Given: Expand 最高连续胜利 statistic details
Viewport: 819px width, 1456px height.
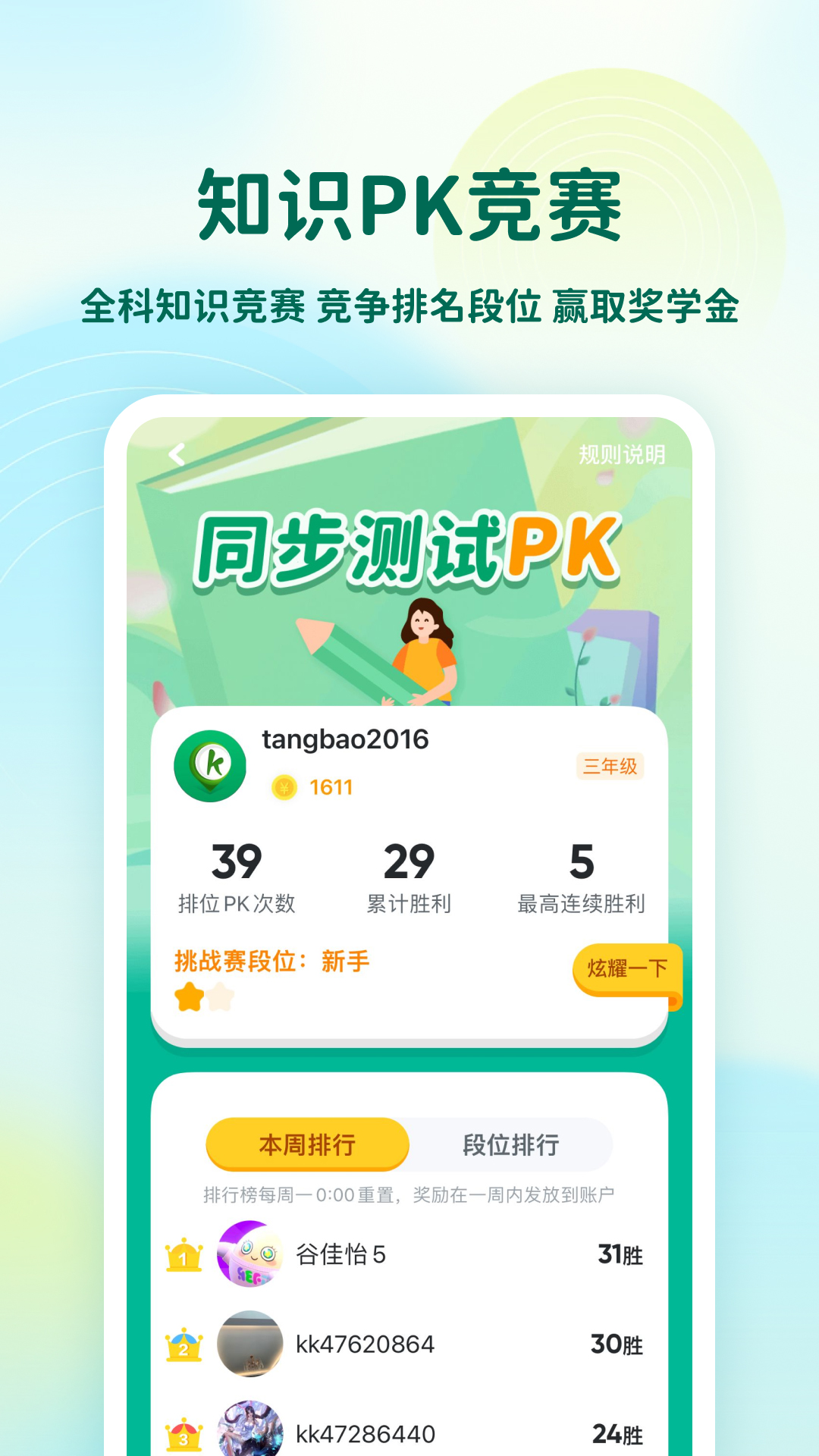Looking at the screenshot, I should (x=580, y=876).
